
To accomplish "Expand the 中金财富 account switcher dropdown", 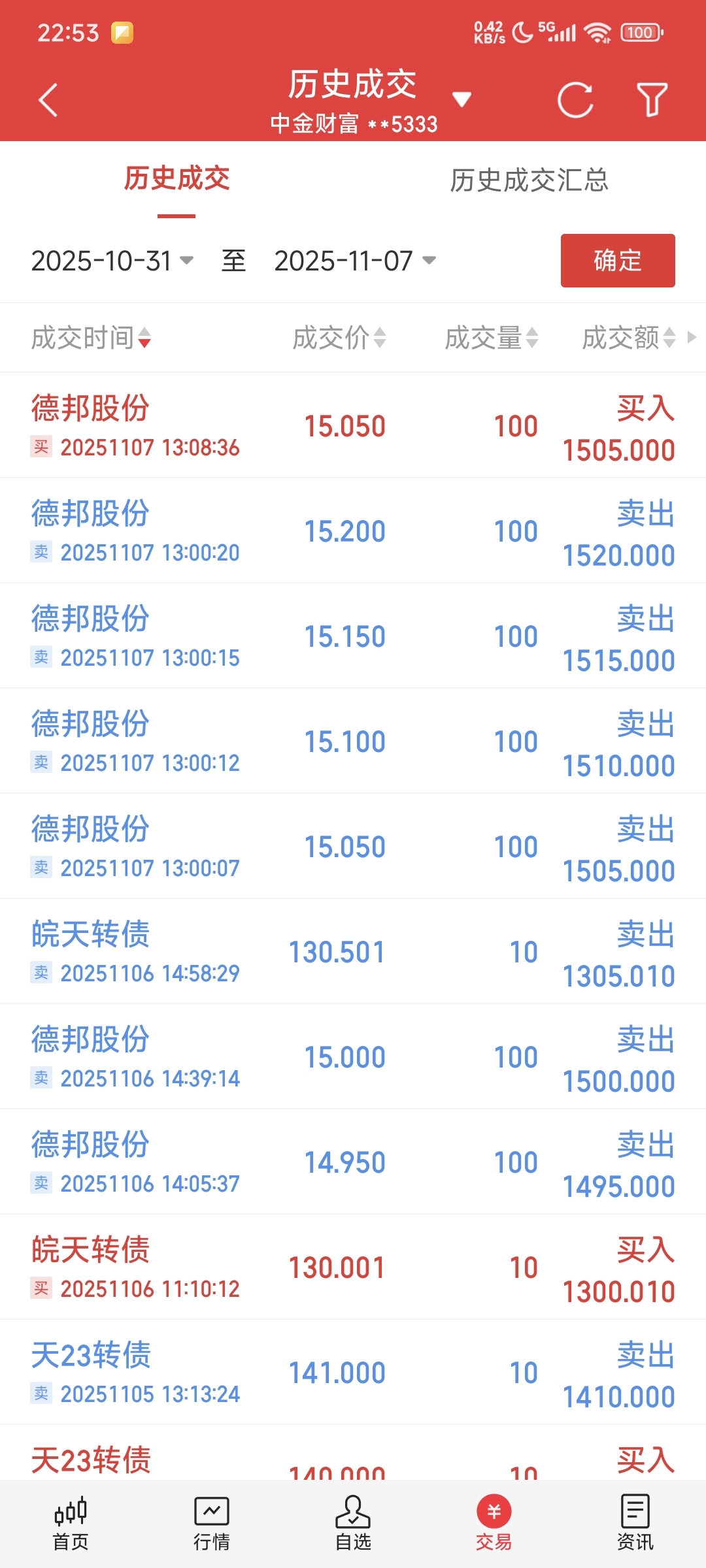I will [462, 100].
